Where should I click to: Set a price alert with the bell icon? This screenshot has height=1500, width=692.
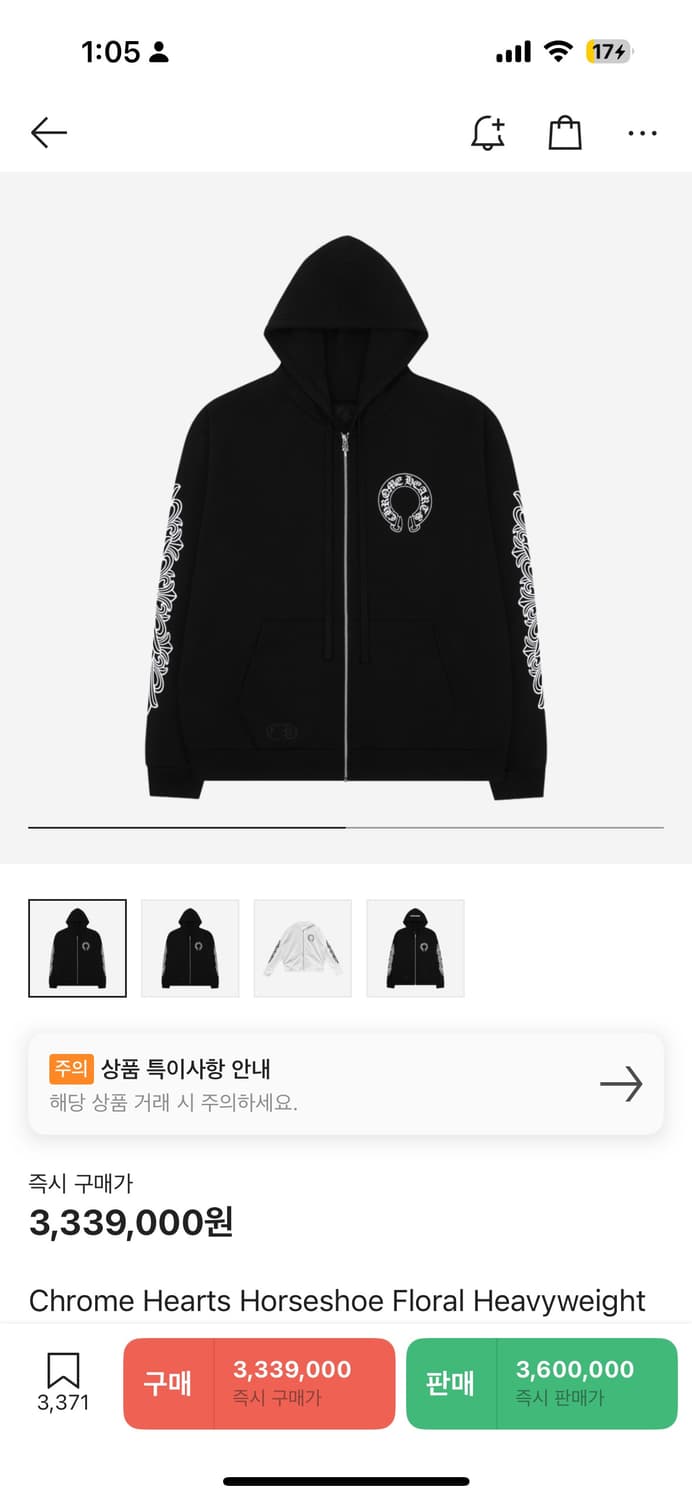[488, 133]
